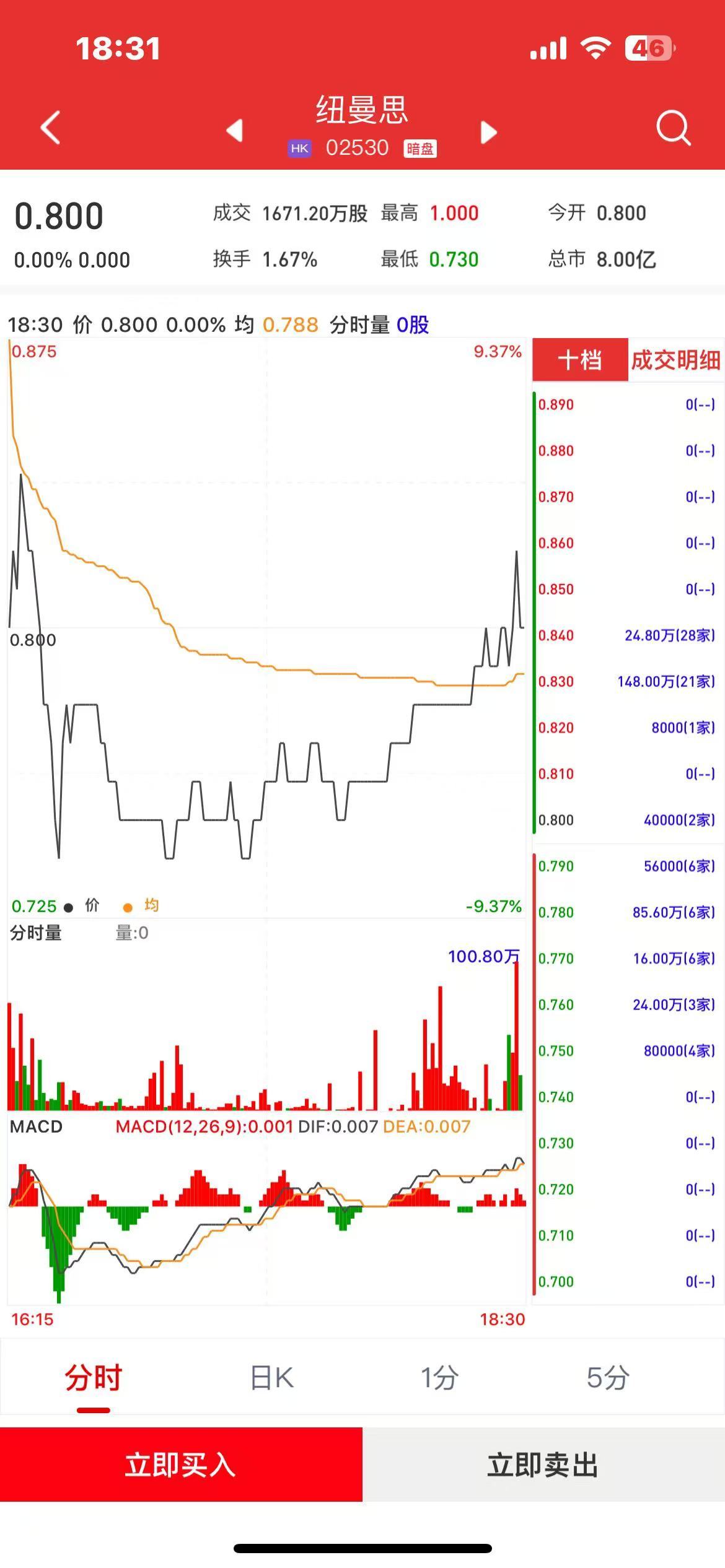
Task: Switch to the previous stock with the left arrow
Action: pyautogui.click(x=234, y=131)
